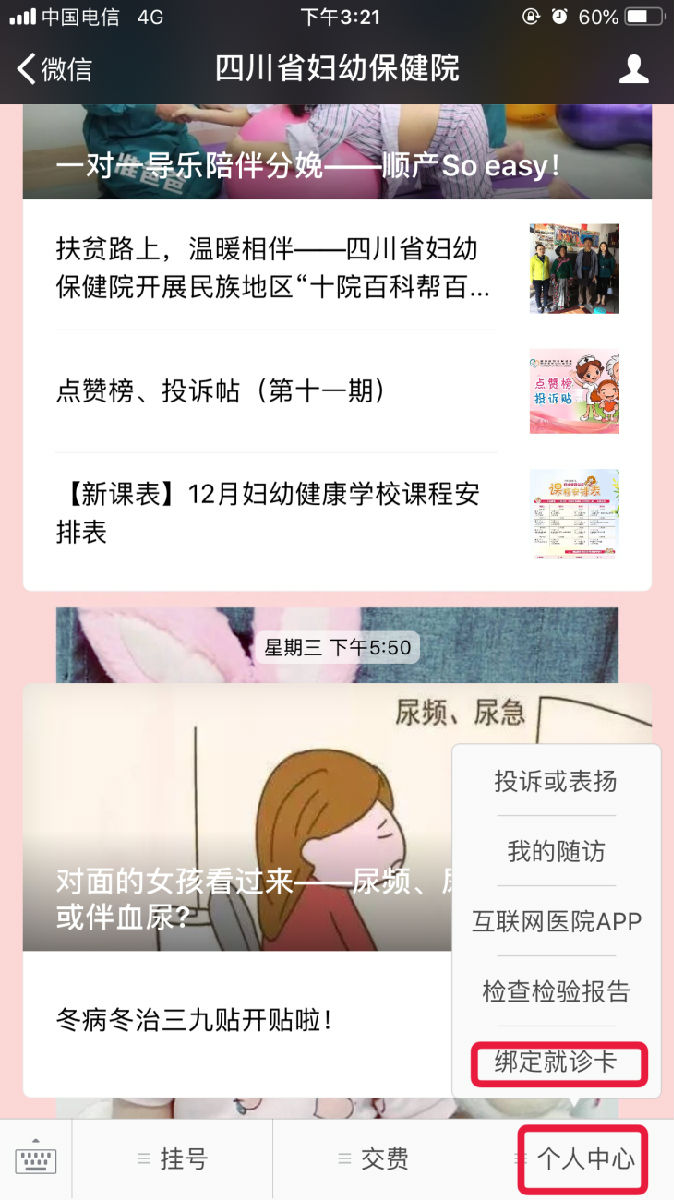This screenshot has width=674, height=1200.
Task: Open the 挂号 menu
Action: (173, 1159)
